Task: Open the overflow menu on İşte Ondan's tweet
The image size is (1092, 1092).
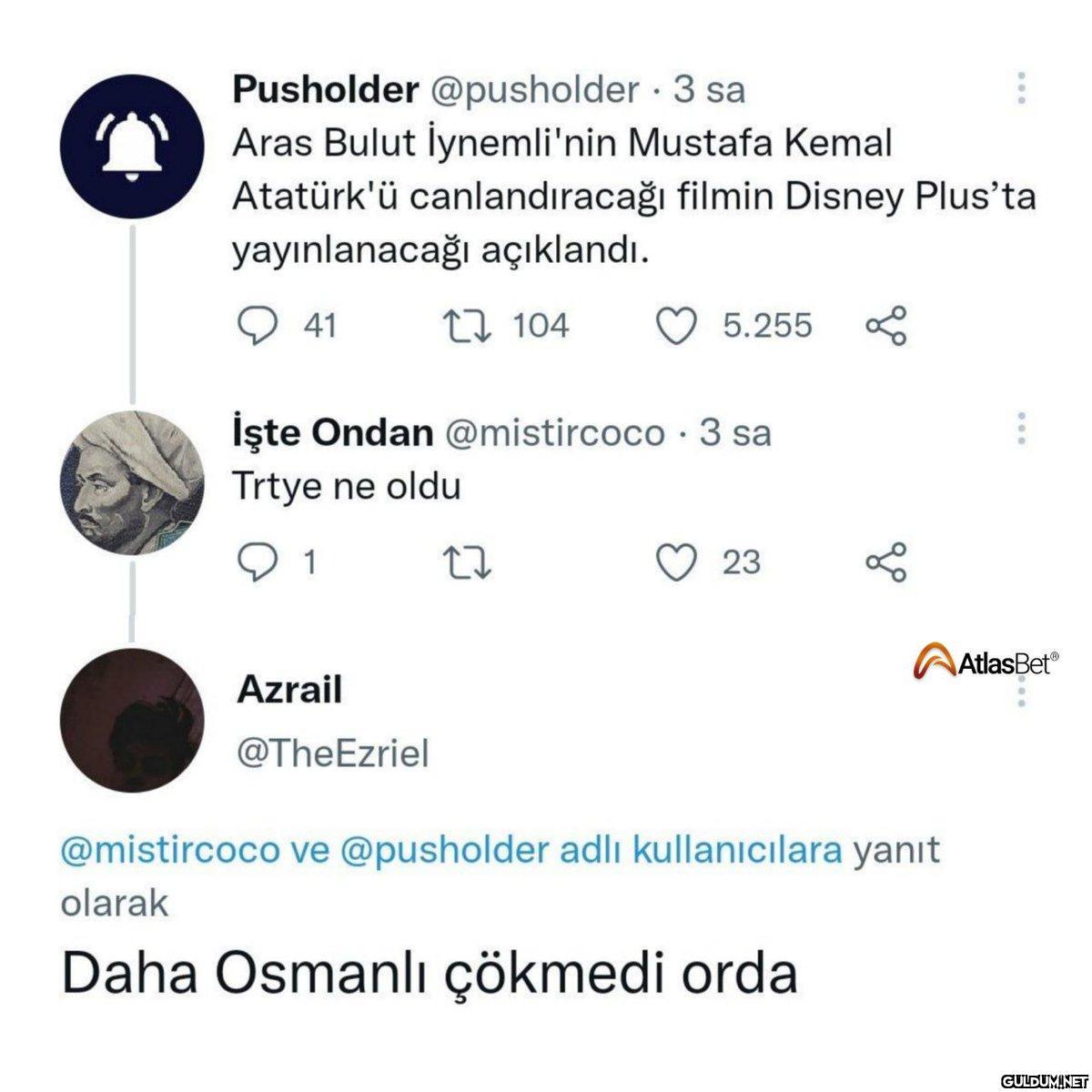Action: (1022, 428)
